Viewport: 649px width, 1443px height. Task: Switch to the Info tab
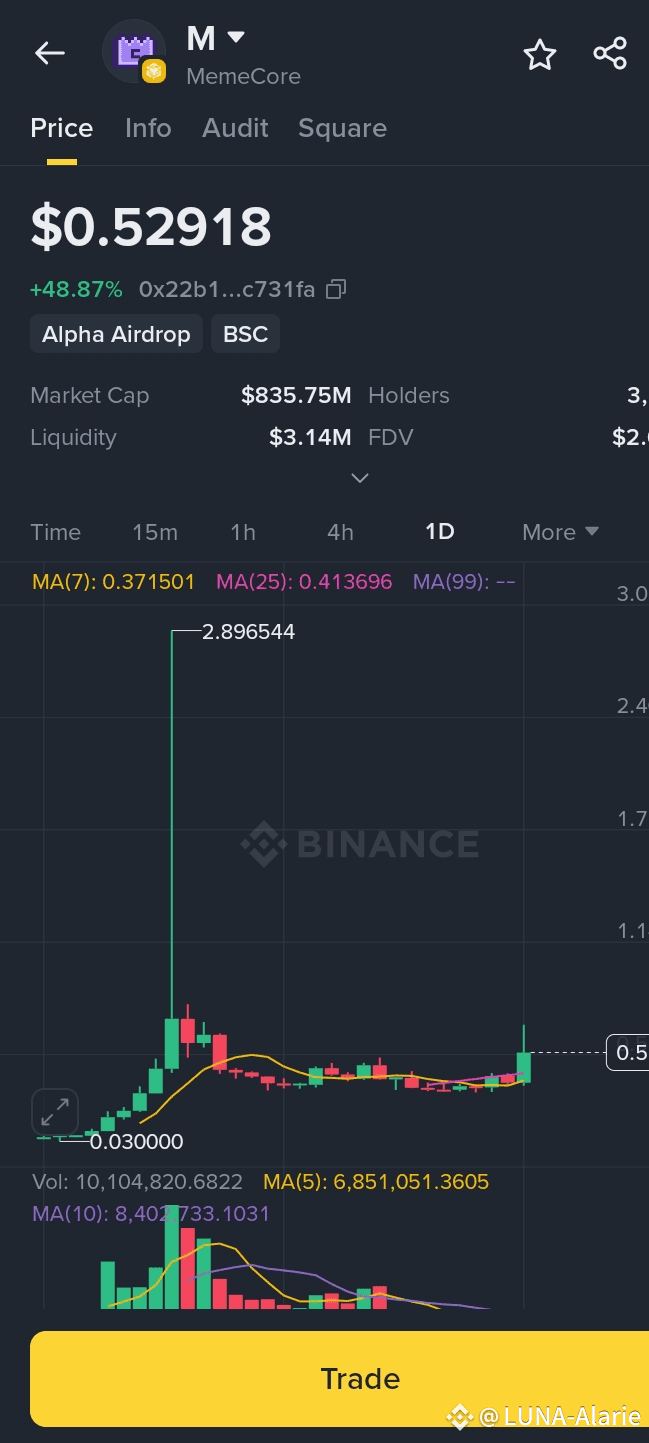coord(148,128)
